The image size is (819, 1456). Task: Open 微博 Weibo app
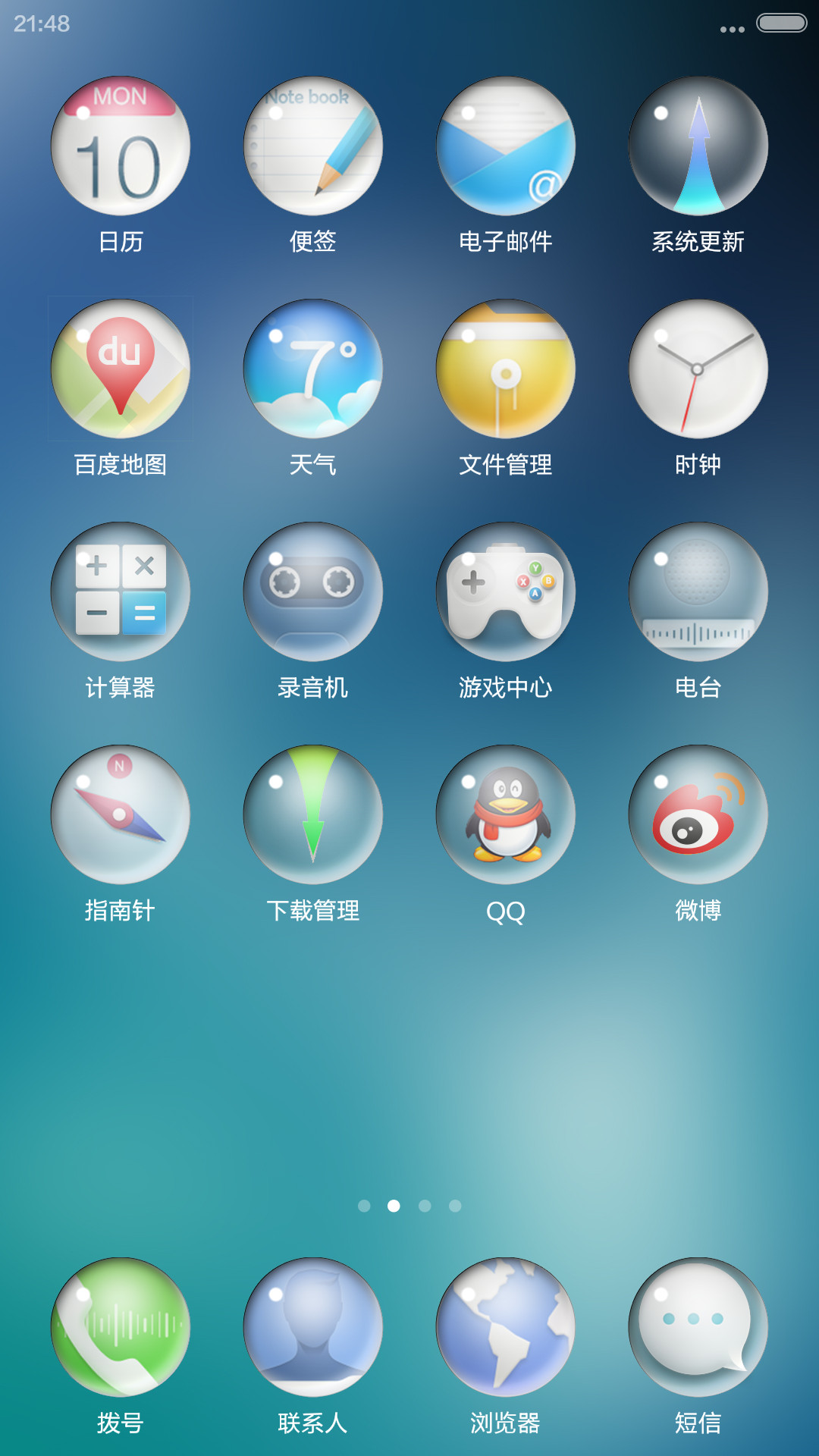(698, 814)
